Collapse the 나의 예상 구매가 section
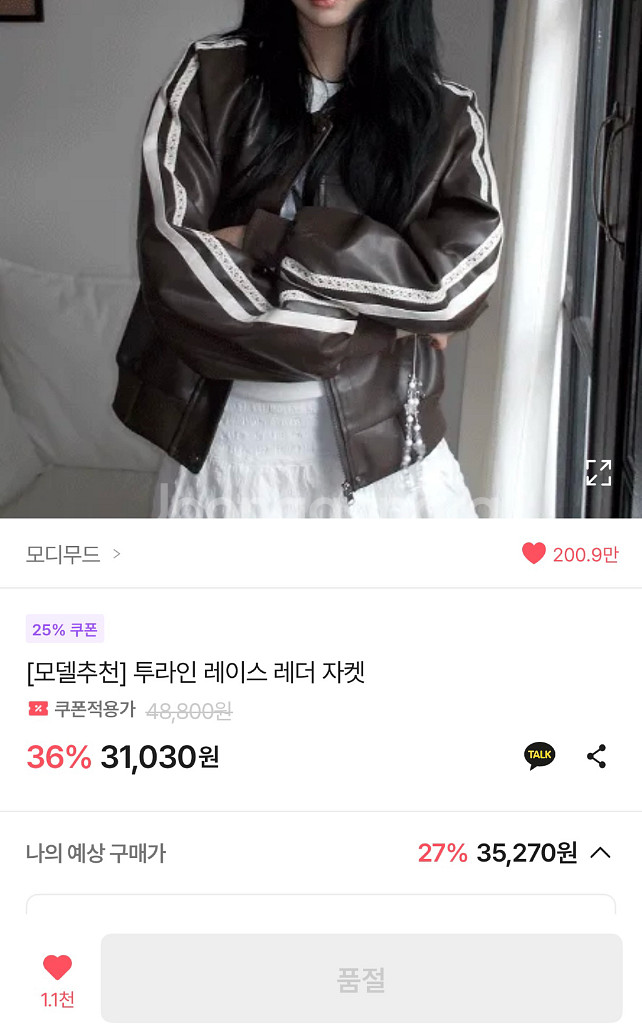Screen dimensions: 642x1024 (600, 853)
